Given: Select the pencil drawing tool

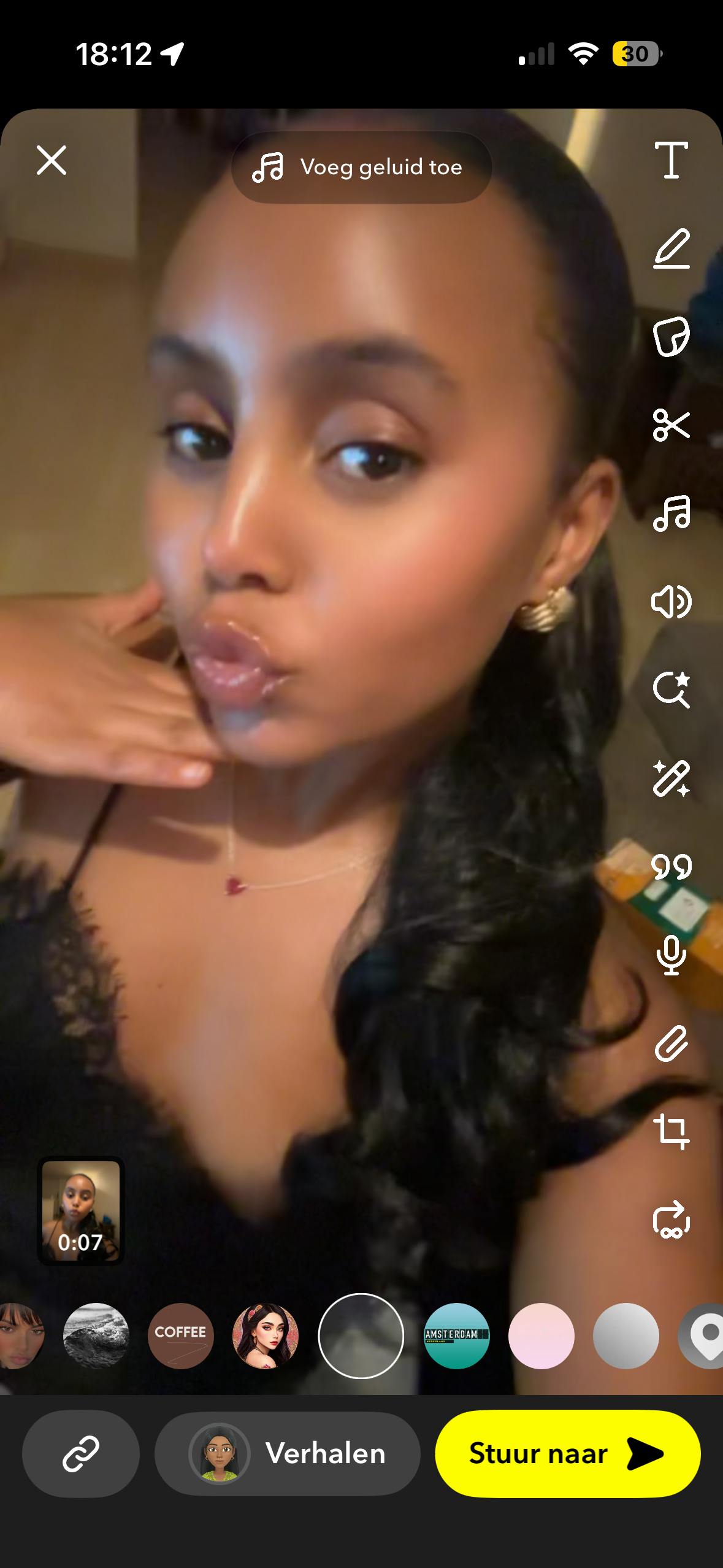Looking at the screenshot, I should [671, 249].
